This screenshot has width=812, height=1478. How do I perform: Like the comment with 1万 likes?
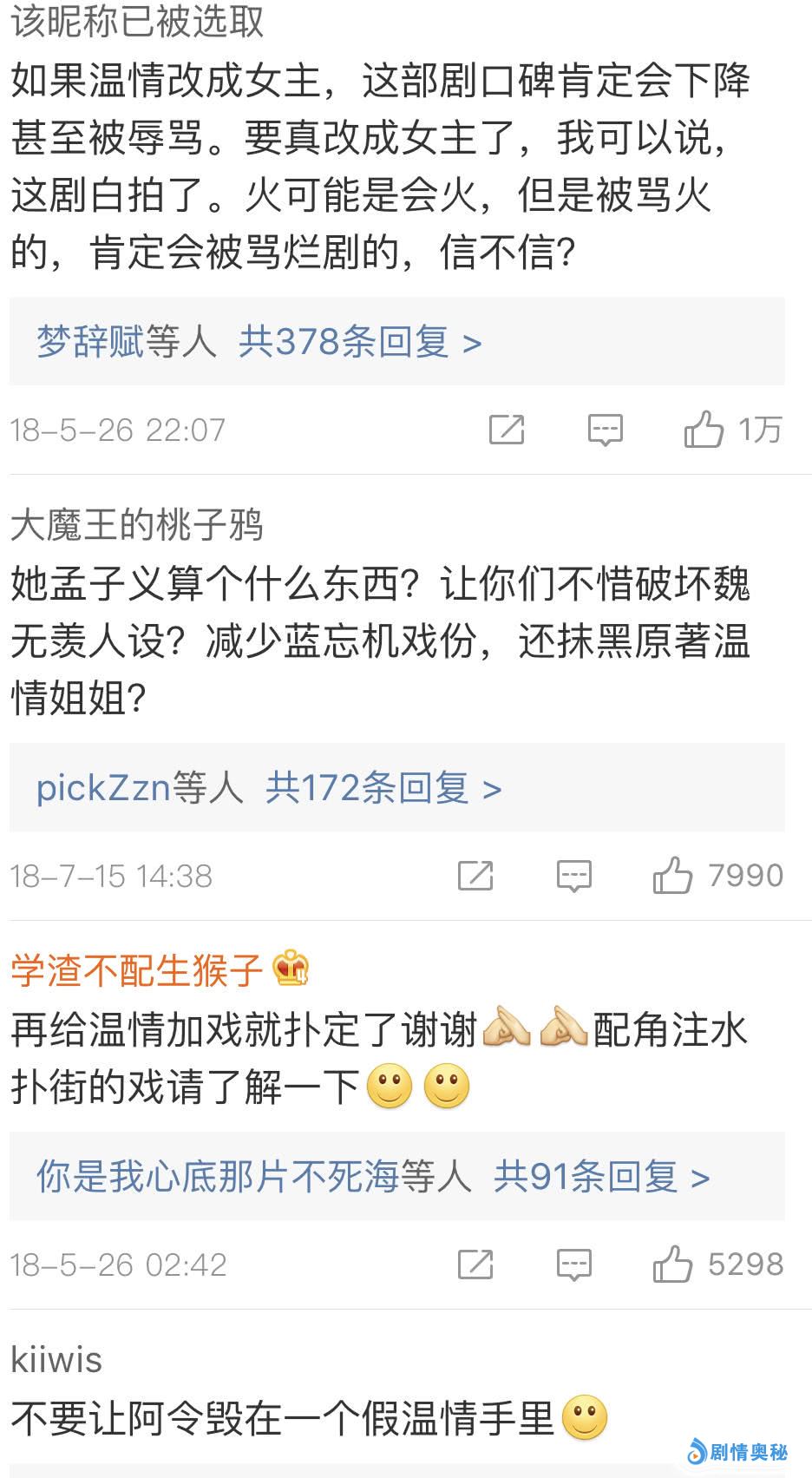[x=704, y=430]
